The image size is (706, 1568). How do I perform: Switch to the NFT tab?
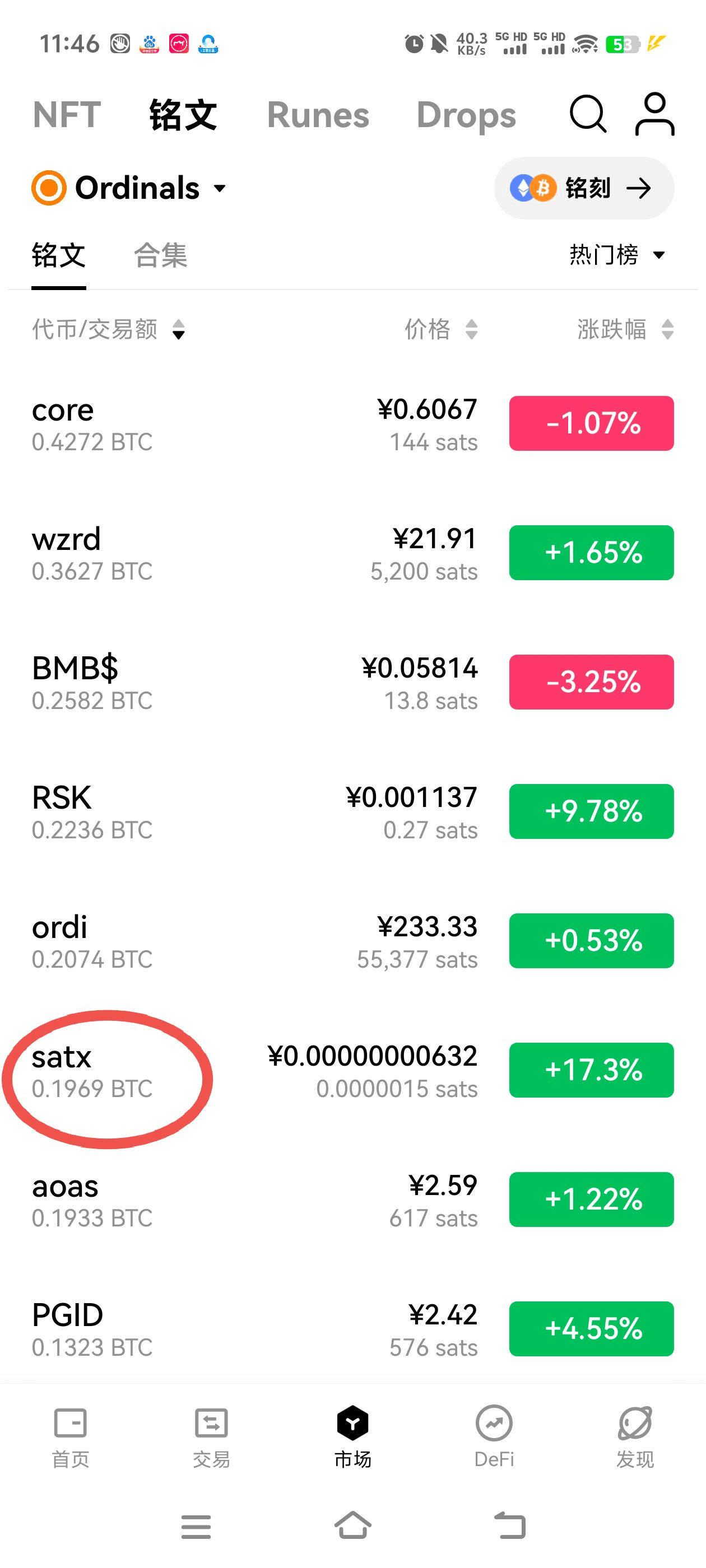click(x=67, y=115)
